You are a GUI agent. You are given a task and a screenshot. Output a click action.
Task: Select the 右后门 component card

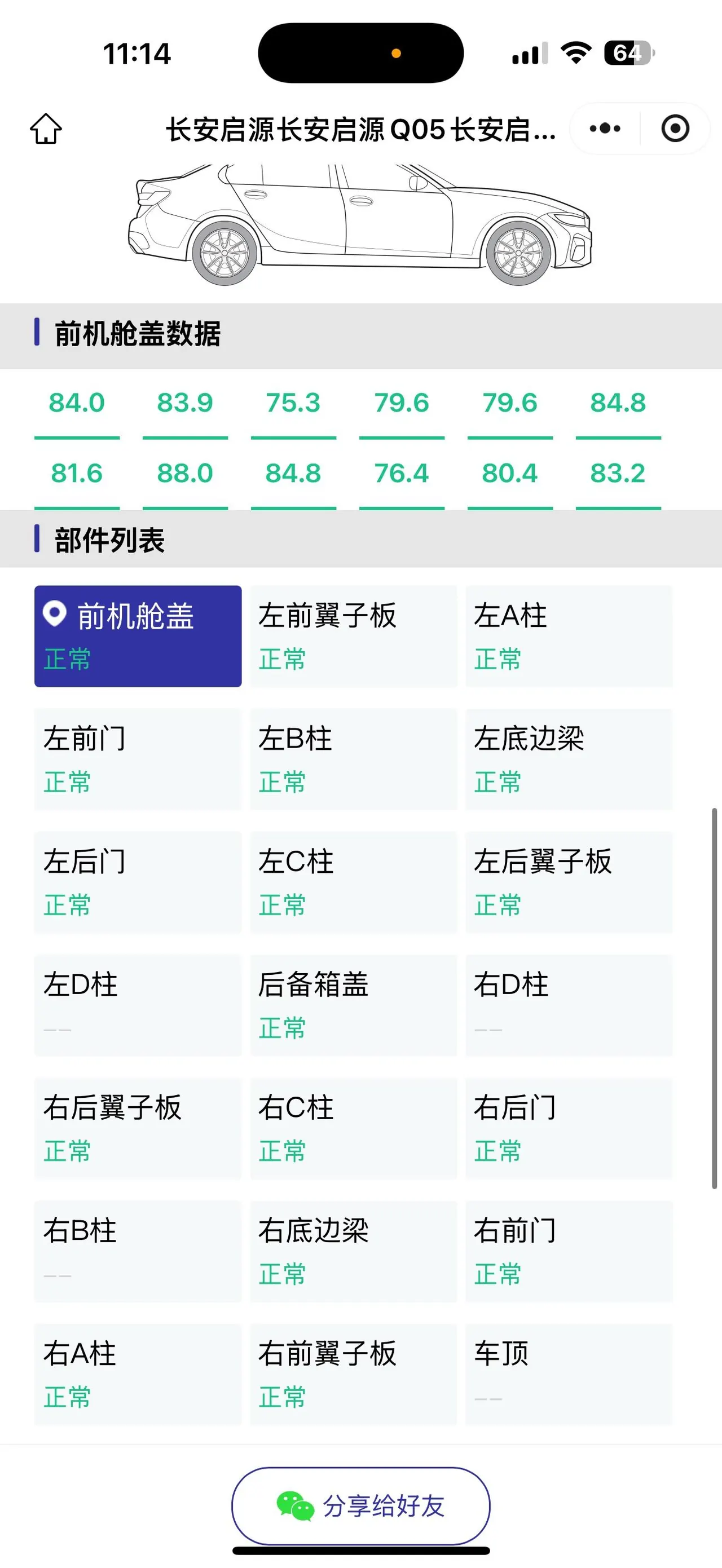(x=569, y=1128)
